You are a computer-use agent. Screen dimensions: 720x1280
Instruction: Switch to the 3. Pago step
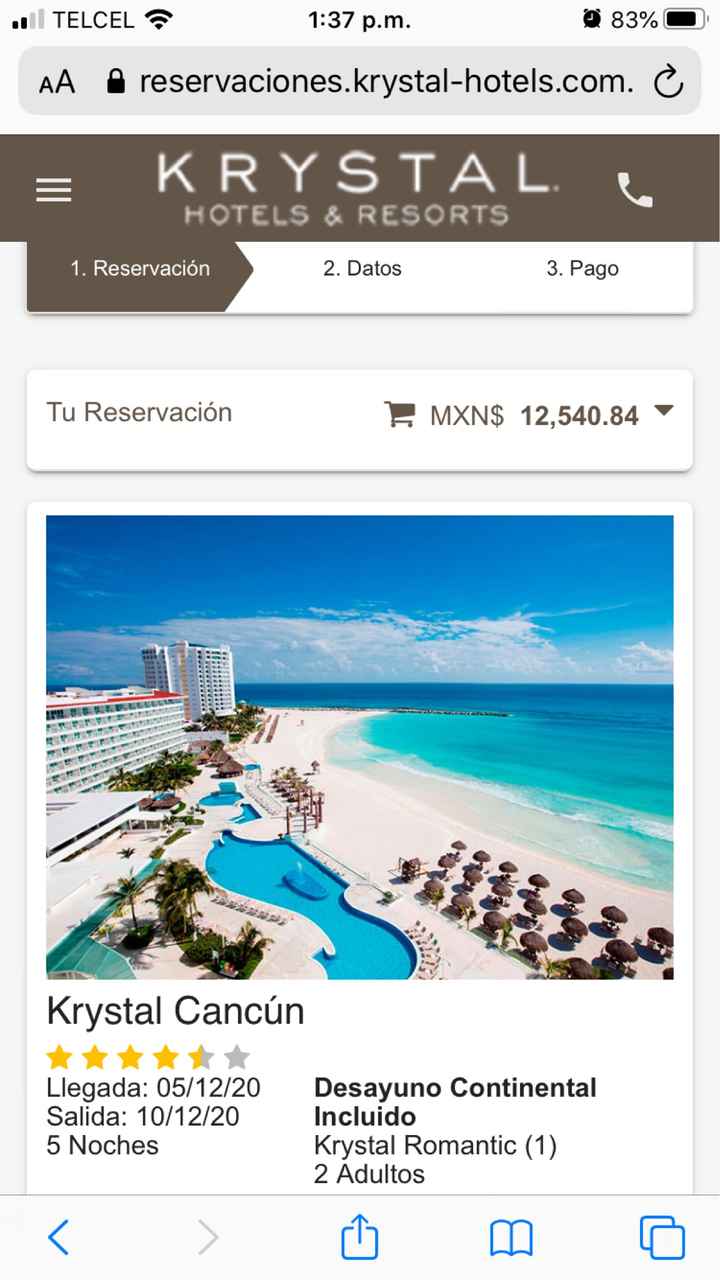(582, 269)
